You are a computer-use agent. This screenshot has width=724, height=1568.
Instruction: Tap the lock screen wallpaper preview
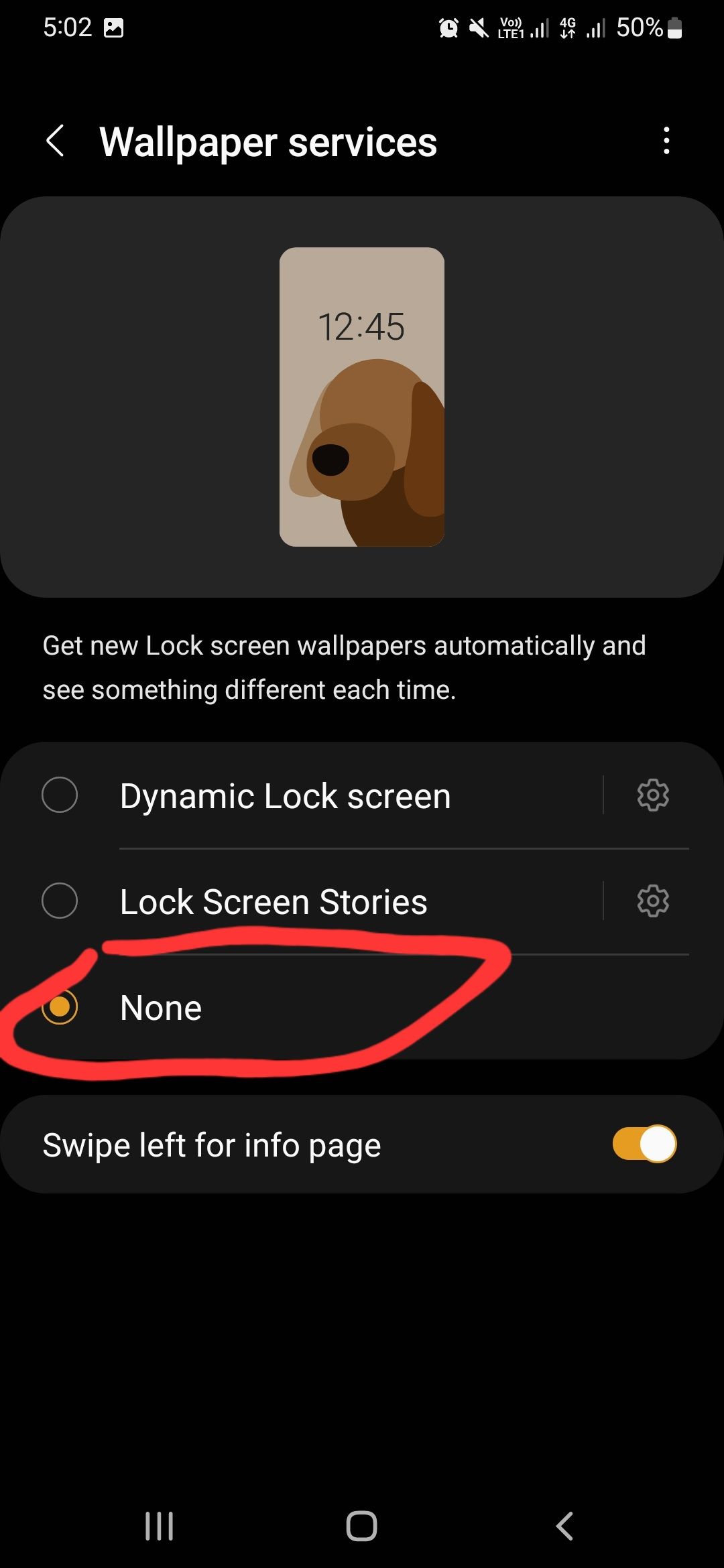click(x=362, y=395)
